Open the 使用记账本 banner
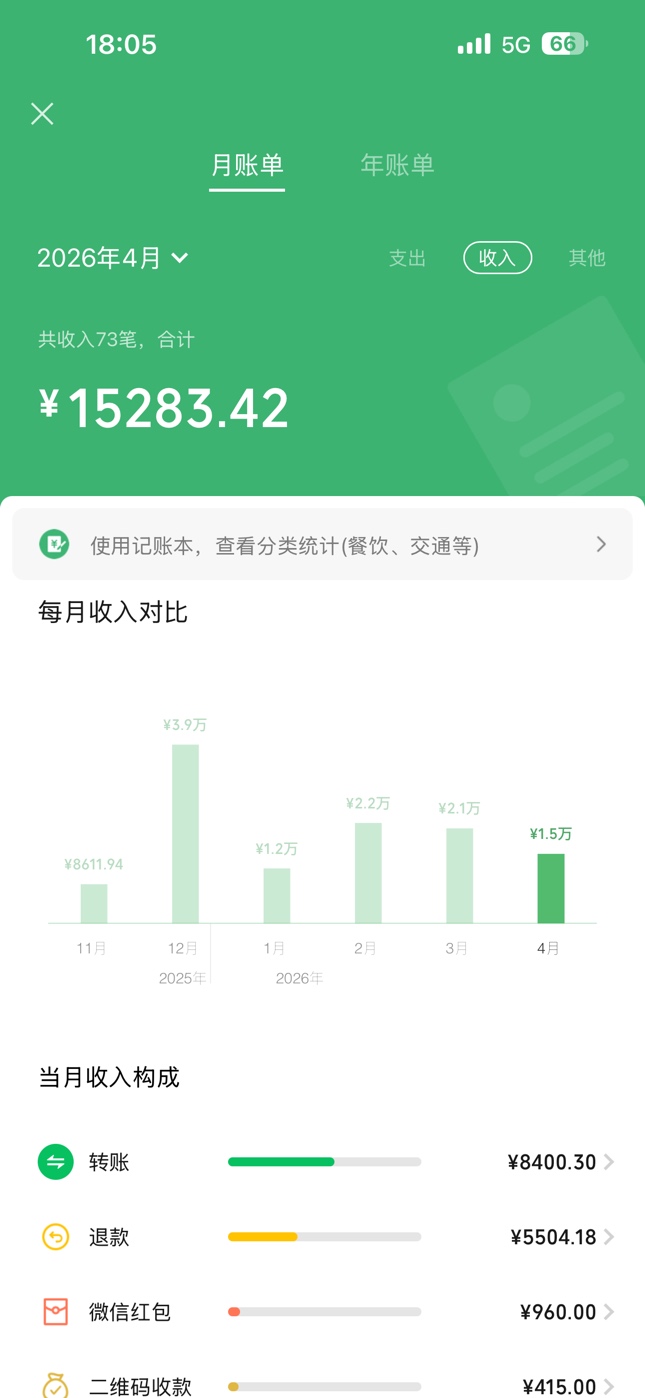645x1398 pixels. tap(322, 545)
